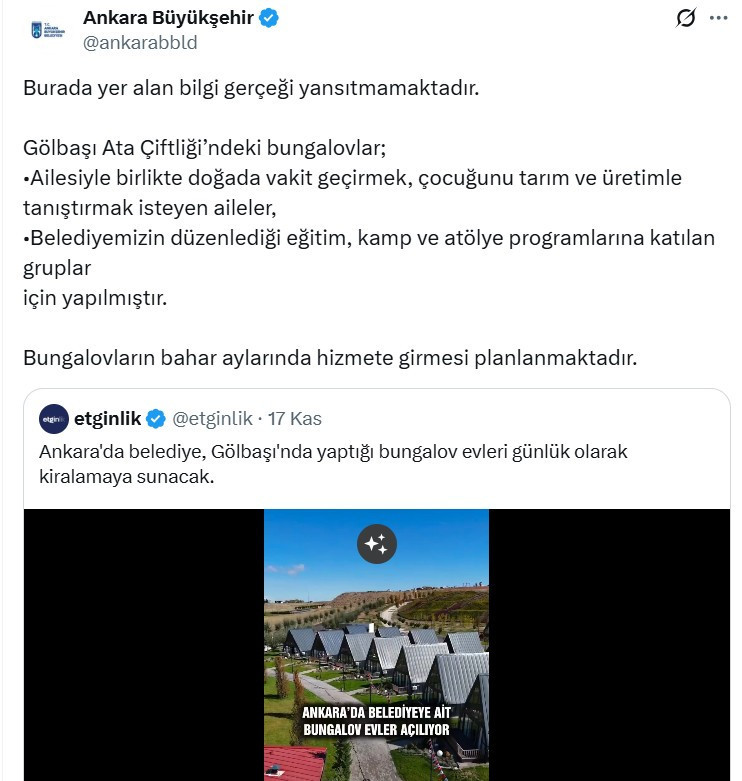The image size is (742, 781).
Task: Click etginlik's verified checkmark badge
Action: click(157, 419)
